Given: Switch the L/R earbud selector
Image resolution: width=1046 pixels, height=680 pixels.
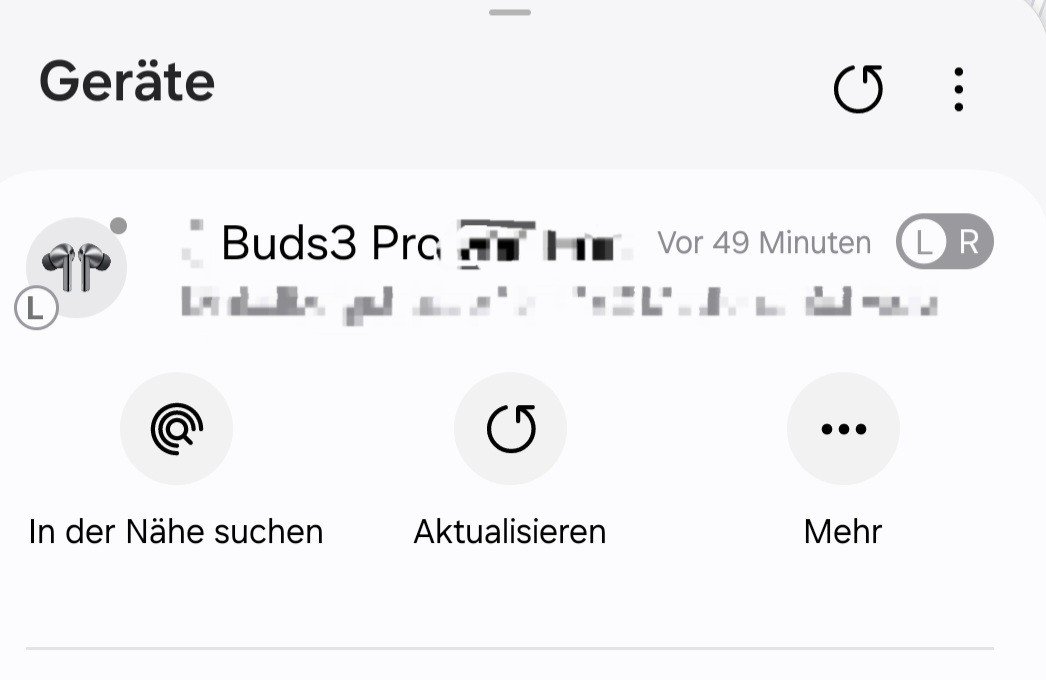Looking at the screenshot, I should pyautogui.click(x=944, y=243).
